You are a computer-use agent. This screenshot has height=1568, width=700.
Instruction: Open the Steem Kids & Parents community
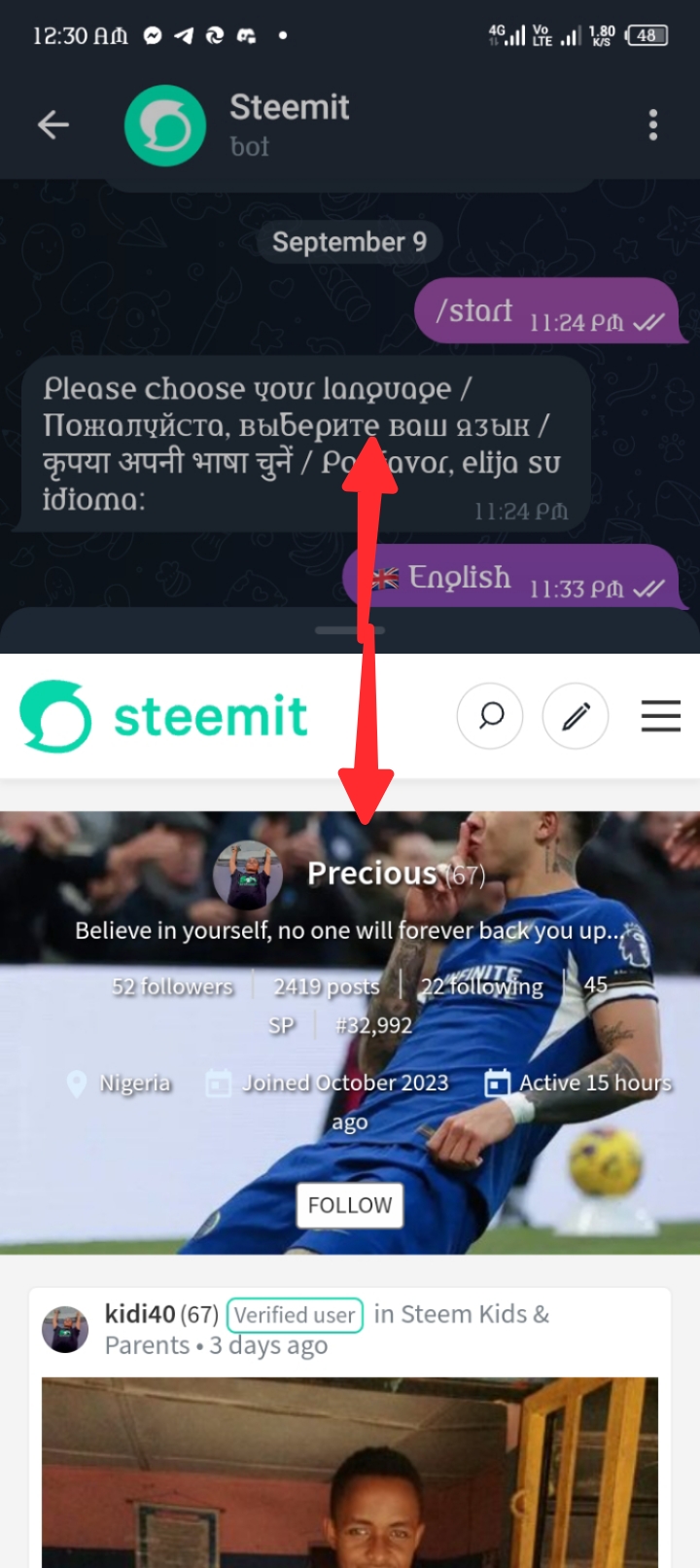click(326, 1330)
